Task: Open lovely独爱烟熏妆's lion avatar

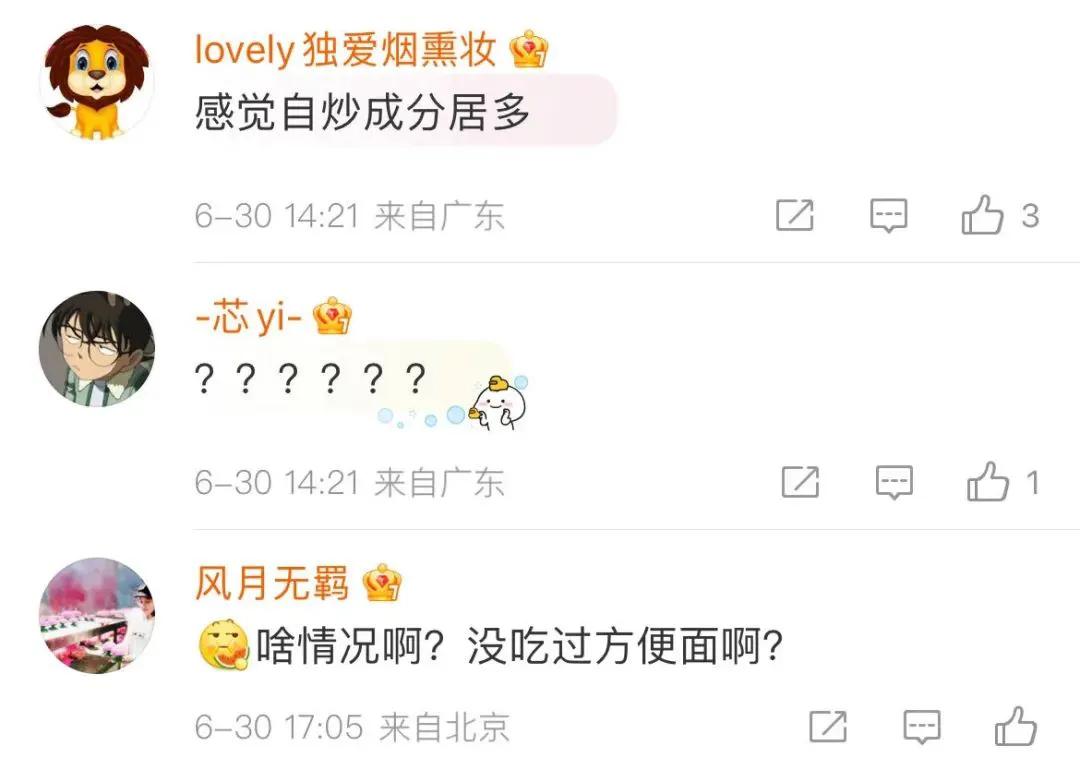Action: [x=96, y=82]
